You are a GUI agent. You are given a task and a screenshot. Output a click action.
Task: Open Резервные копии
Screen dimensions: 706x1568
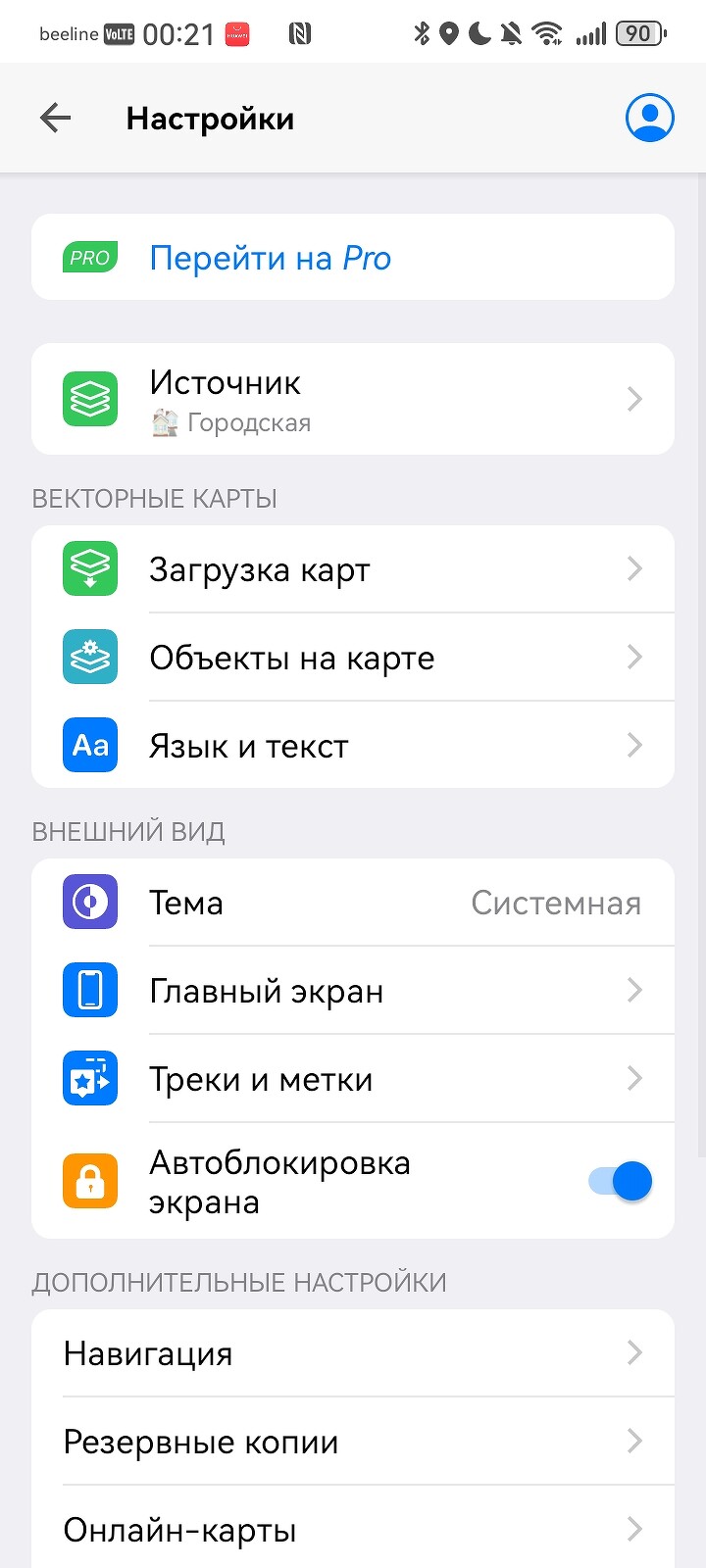[353, 1442]
